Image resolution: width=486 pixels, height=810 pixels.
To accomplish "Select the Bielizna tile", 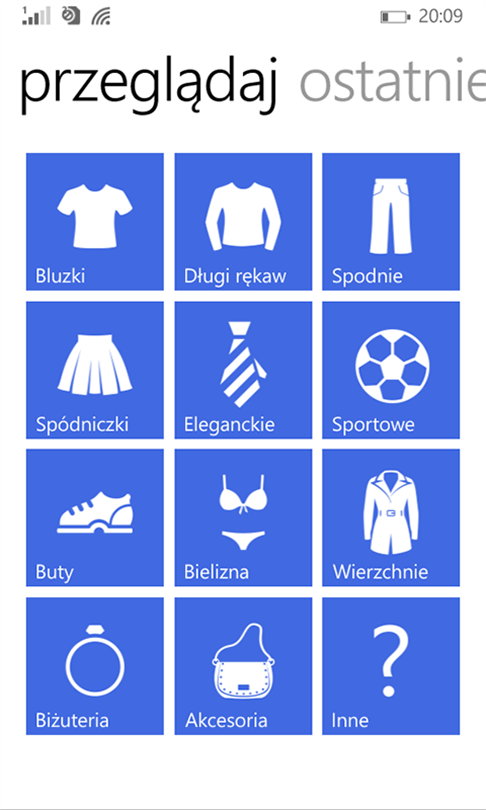I will (243, 518).
